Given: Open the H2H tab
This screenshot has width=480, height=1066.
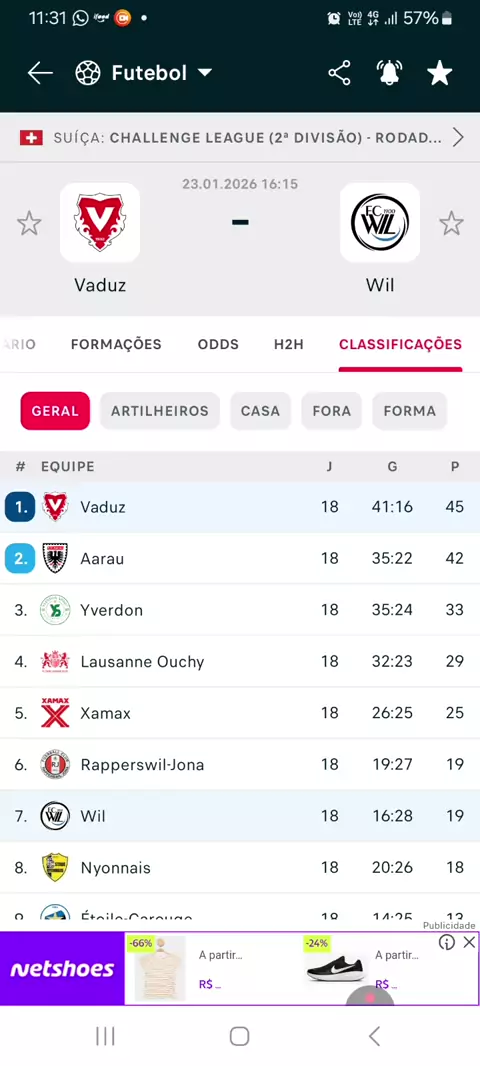Looking at the screenshot, I should click(289, 344).
